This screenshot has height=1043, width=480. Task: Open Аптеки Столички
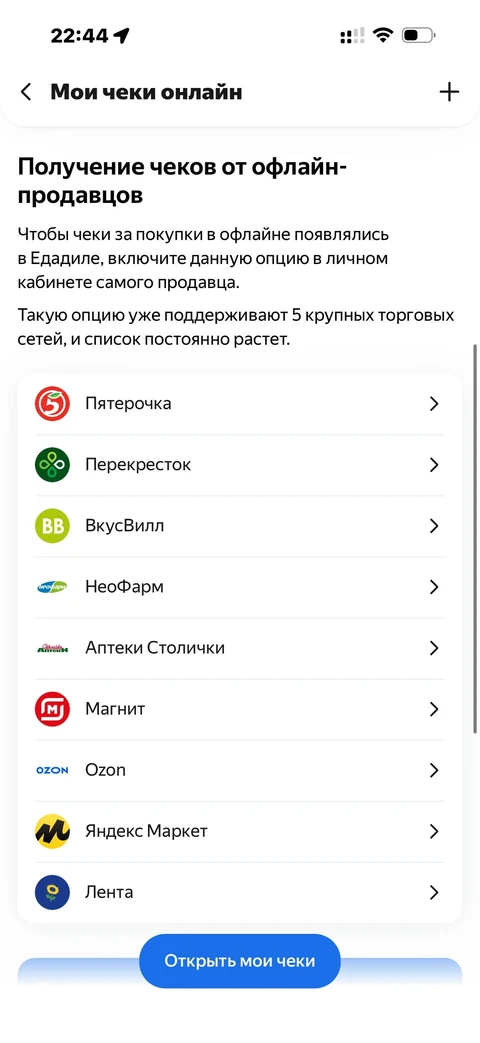point(240,648)
